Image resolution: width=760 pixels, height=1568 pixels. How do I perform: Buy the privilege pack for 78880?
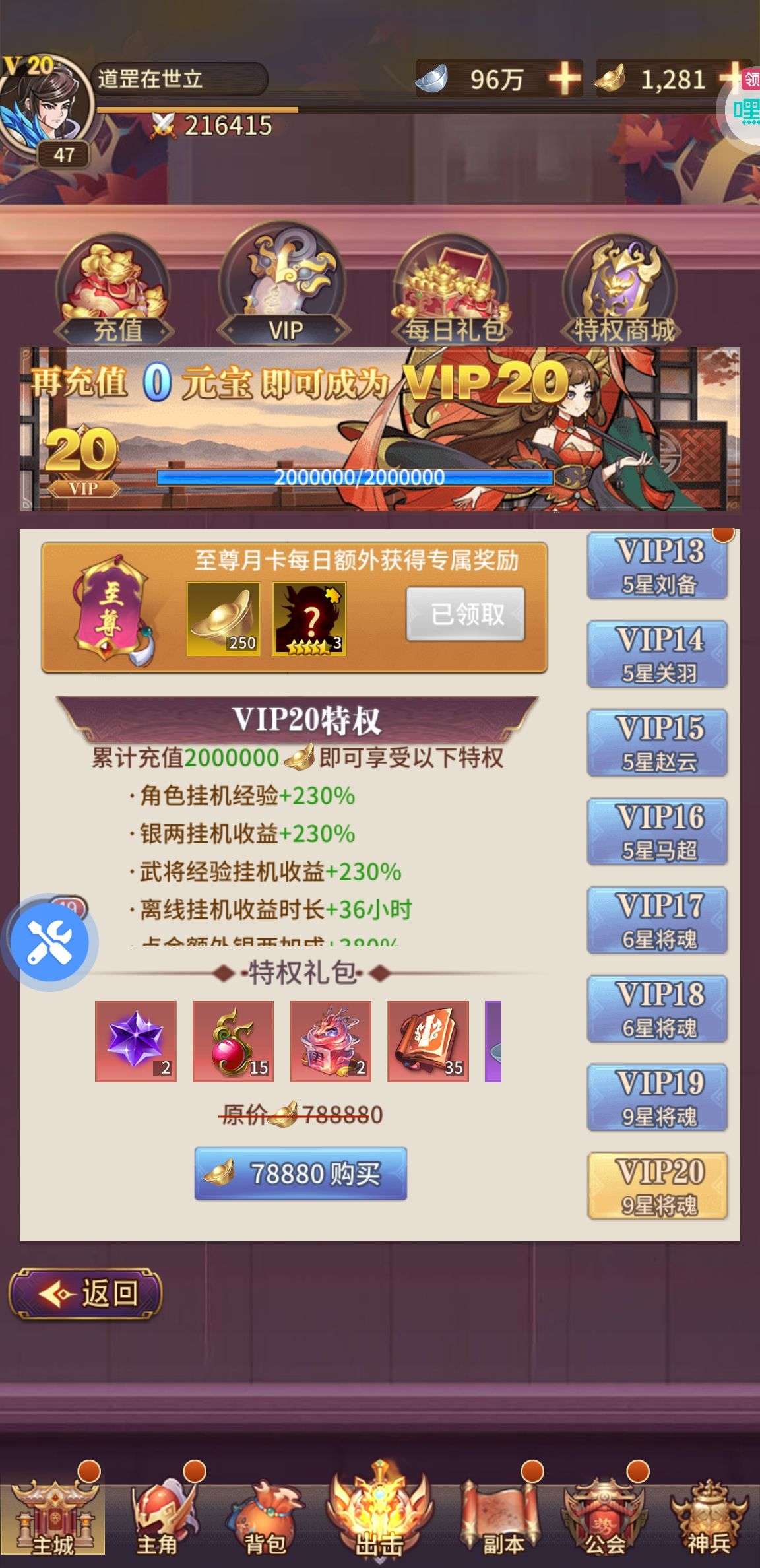tap(300, 1173)
